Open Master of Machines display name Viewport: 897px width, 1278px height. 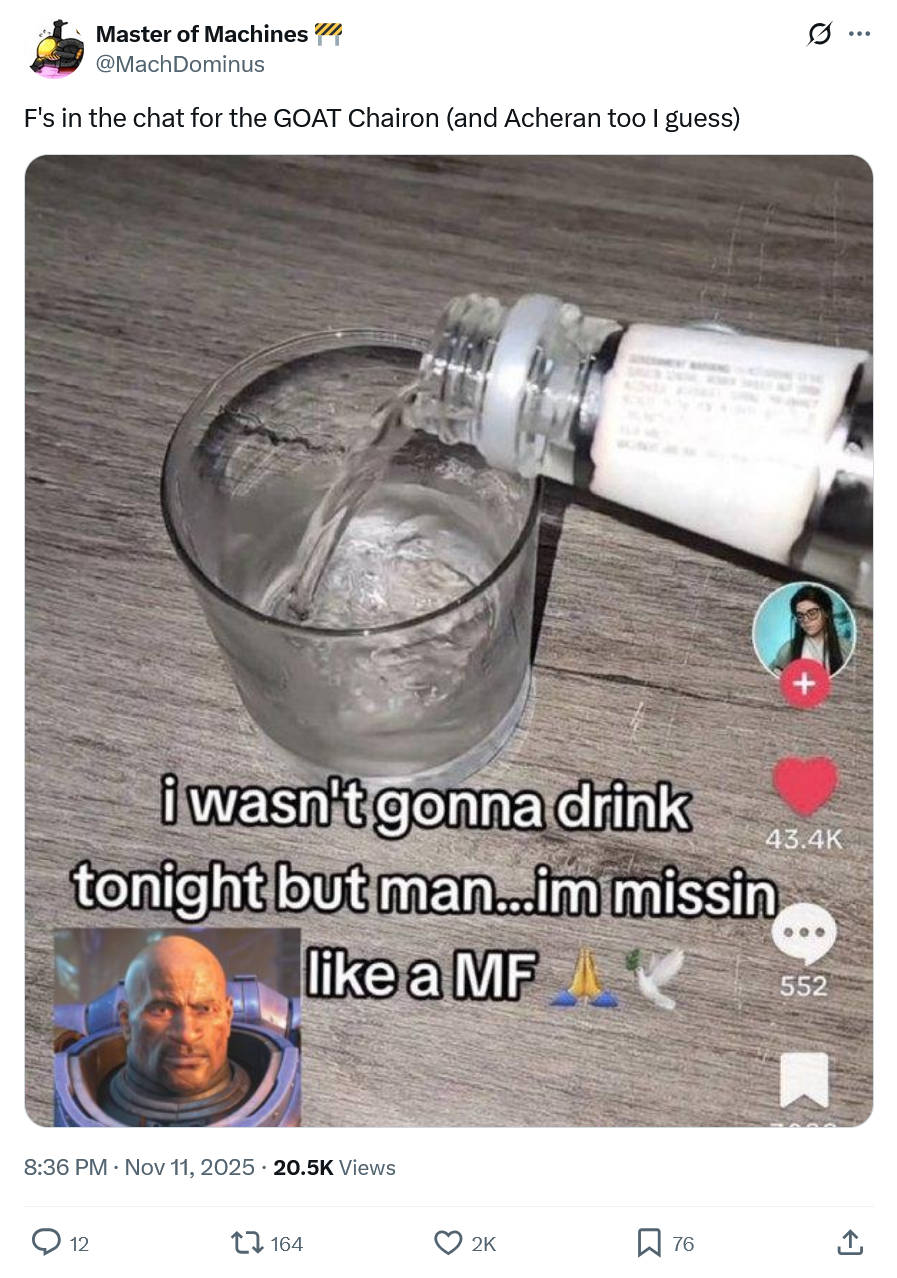tap(202, 34)
